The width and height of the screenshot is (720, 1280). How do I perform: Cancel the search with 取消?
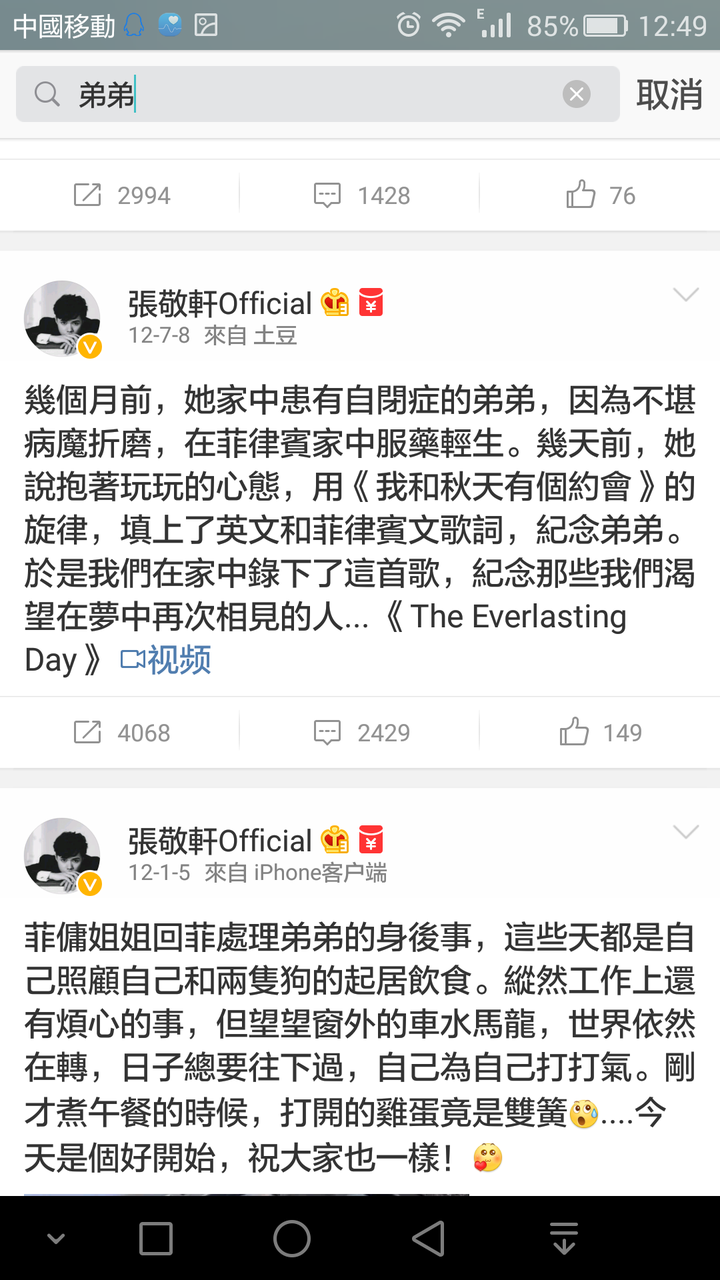[669, 95]
